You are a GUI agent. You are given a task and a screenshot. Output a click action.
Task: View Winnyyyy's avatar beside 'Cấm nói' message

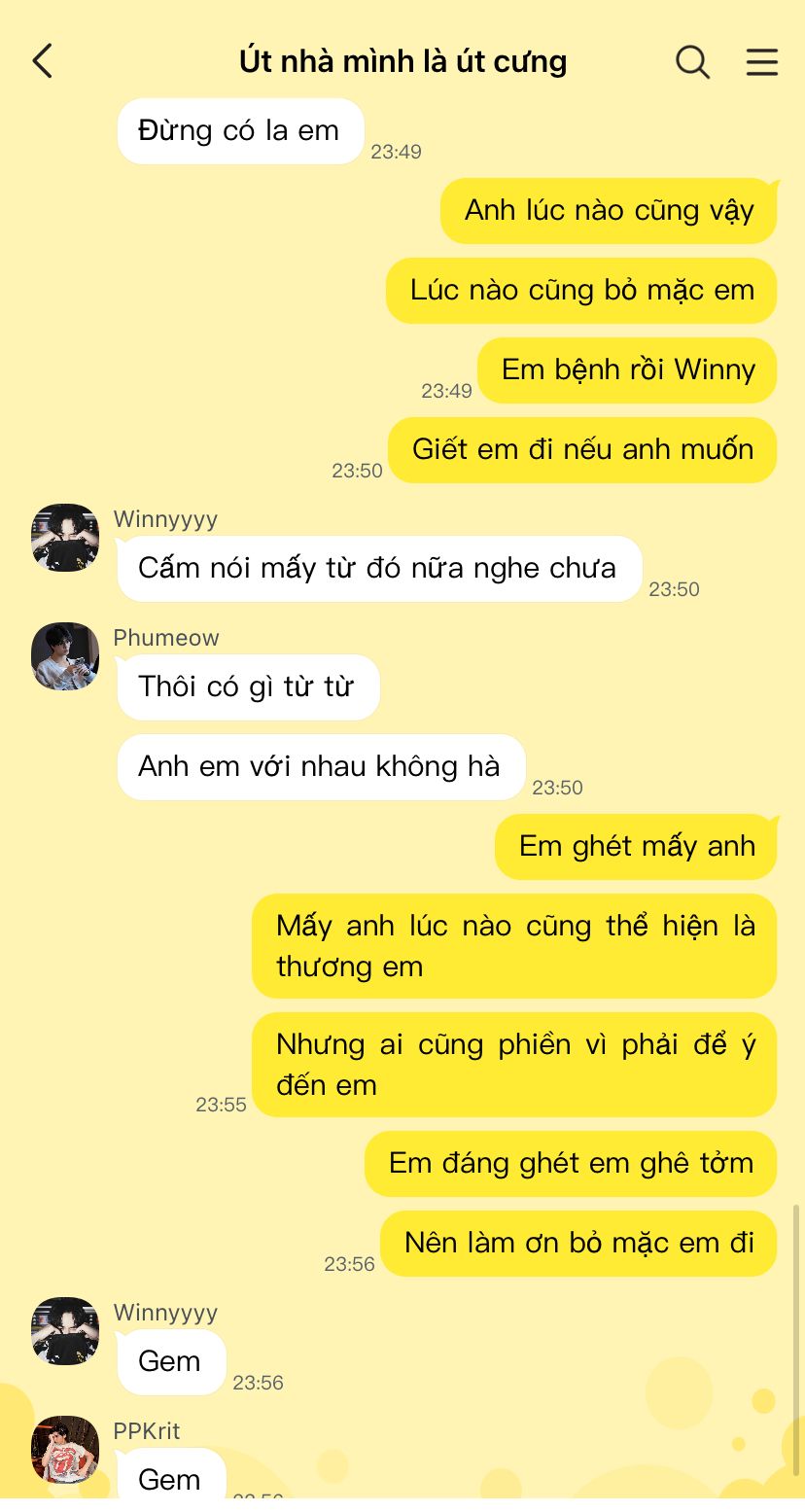click(x=65, y=538)
